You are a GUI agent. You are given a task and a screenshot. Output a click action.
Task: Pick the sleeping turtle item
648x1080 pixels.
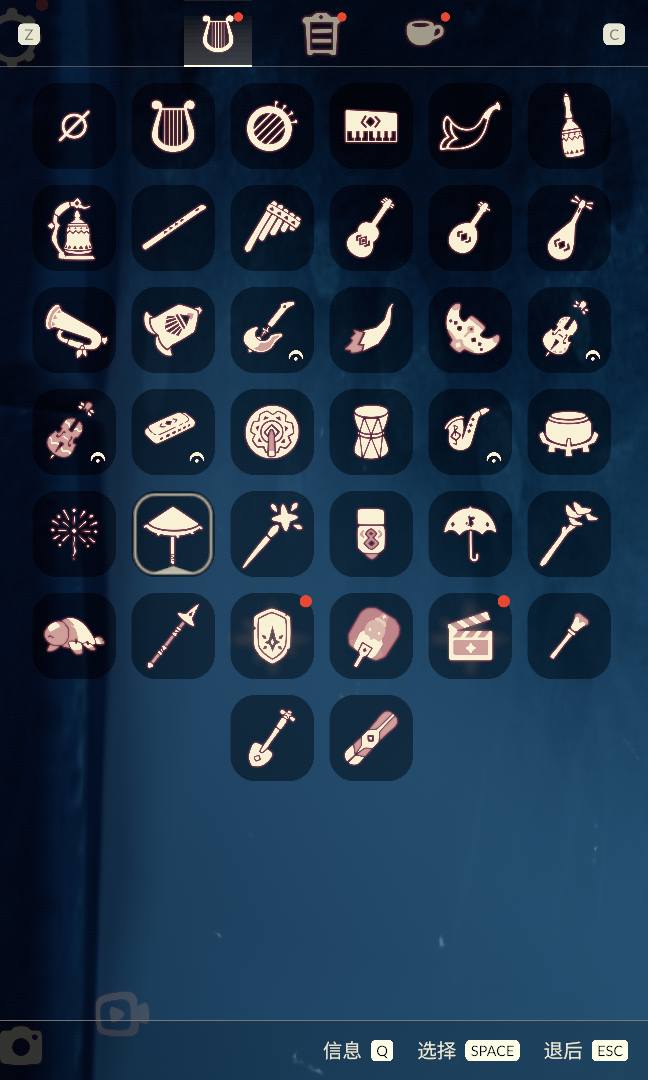[x=74, y=636]
